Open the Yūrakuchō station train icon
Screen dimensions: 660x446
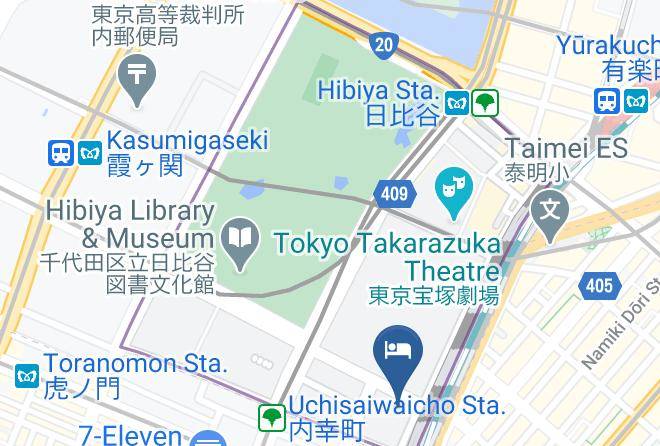pyautogui.click(x=607, y=101)
